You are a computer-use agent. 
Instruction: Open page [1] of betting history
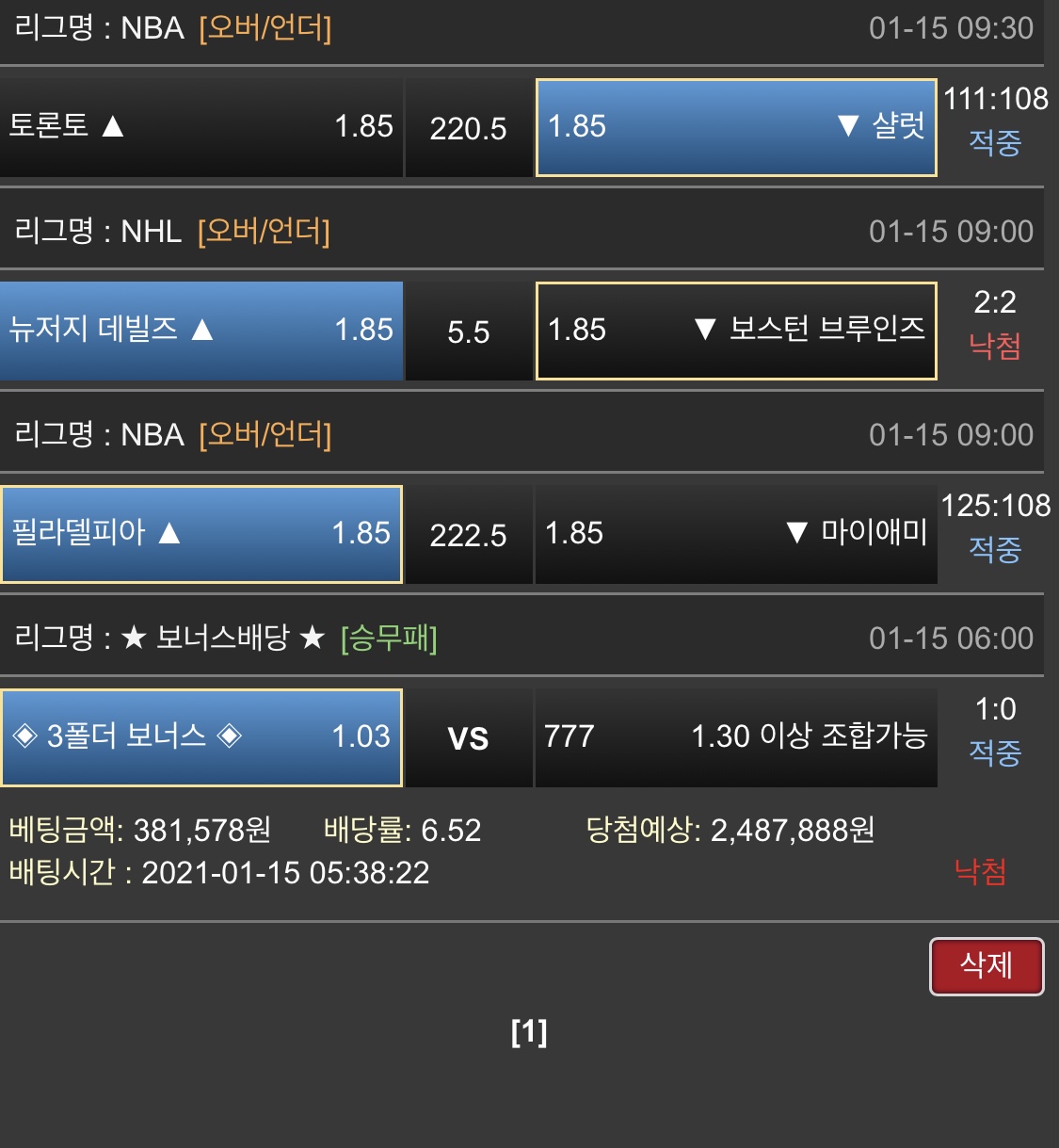coord(529,1032)
